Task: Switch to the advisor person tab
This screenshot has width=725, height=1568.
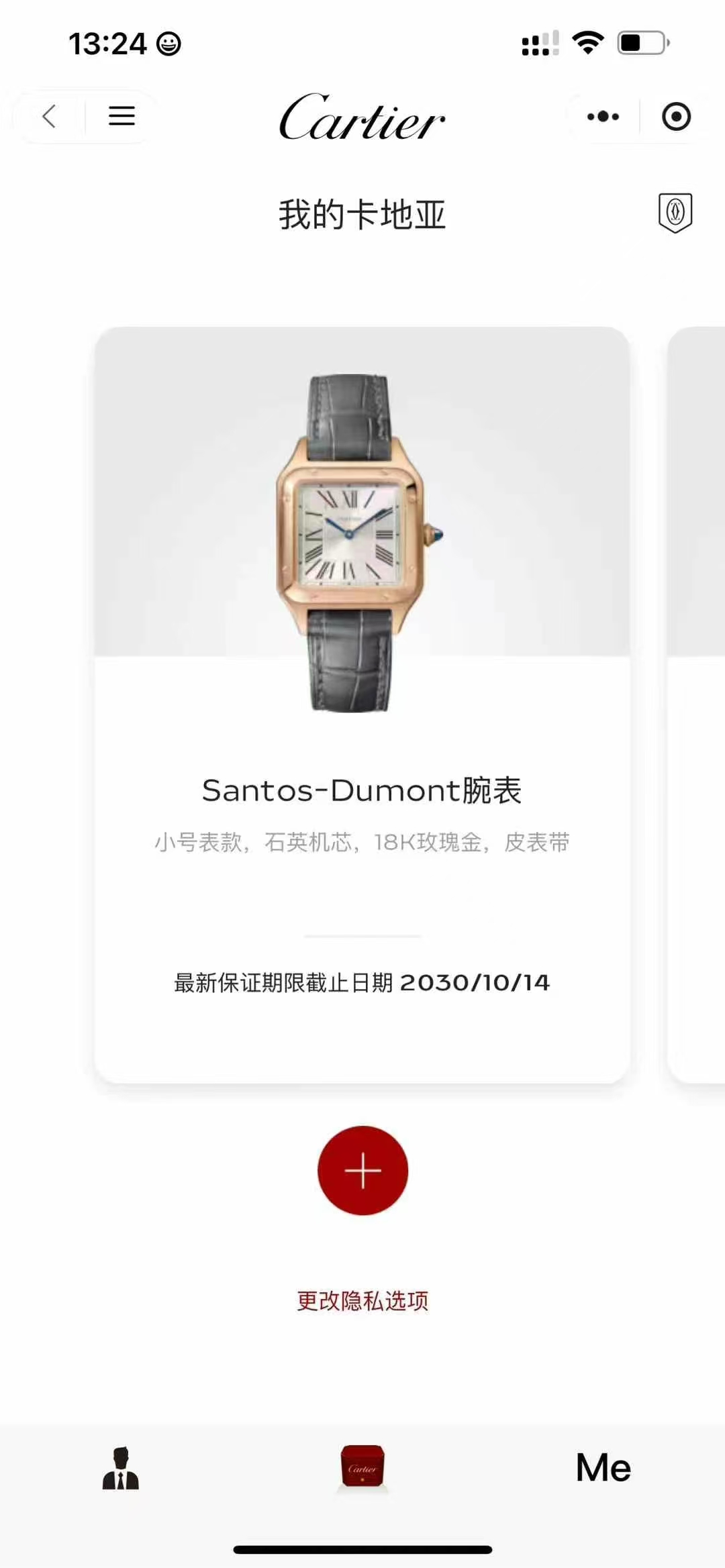Action: pyautogui.click(x=121, y=1469)
